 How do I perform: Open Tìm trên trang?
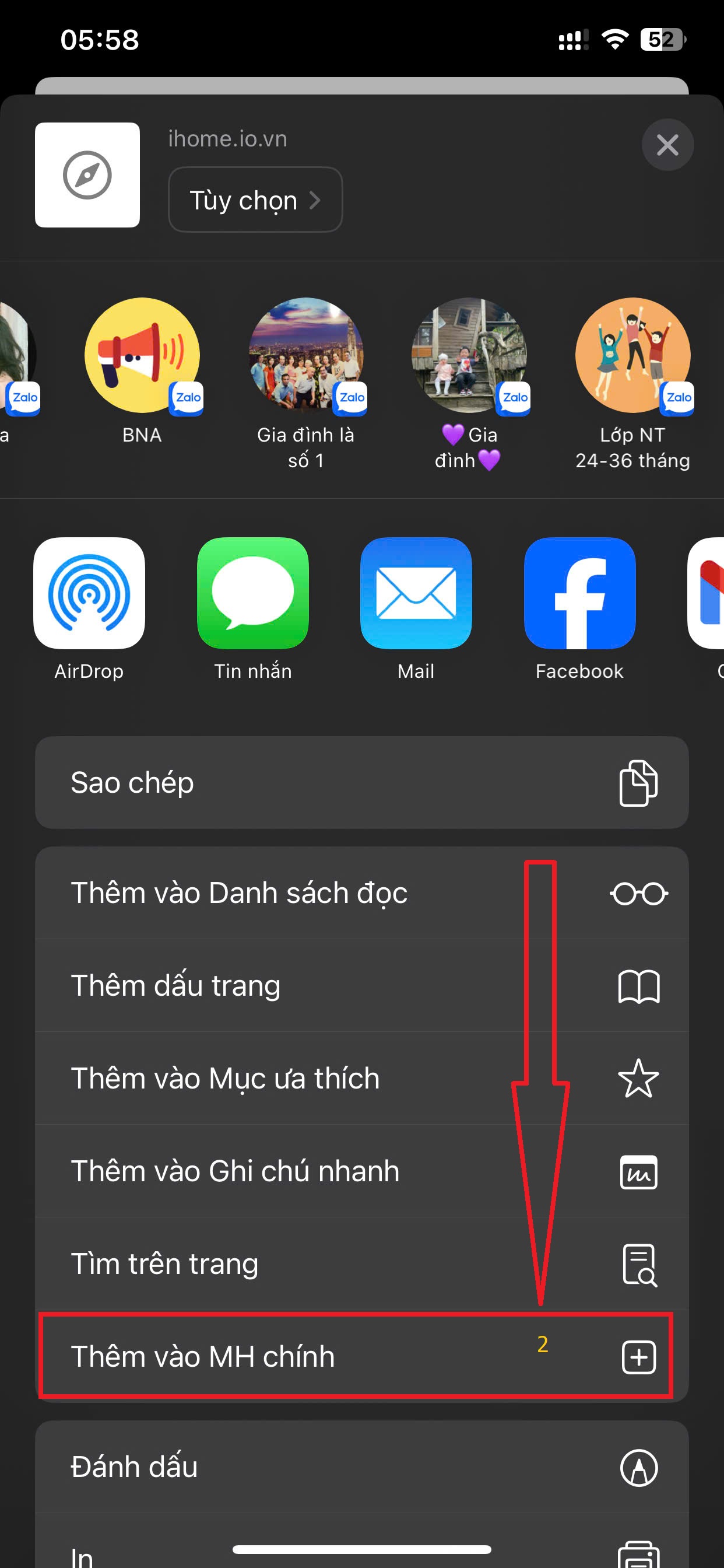pos(361,1263)
